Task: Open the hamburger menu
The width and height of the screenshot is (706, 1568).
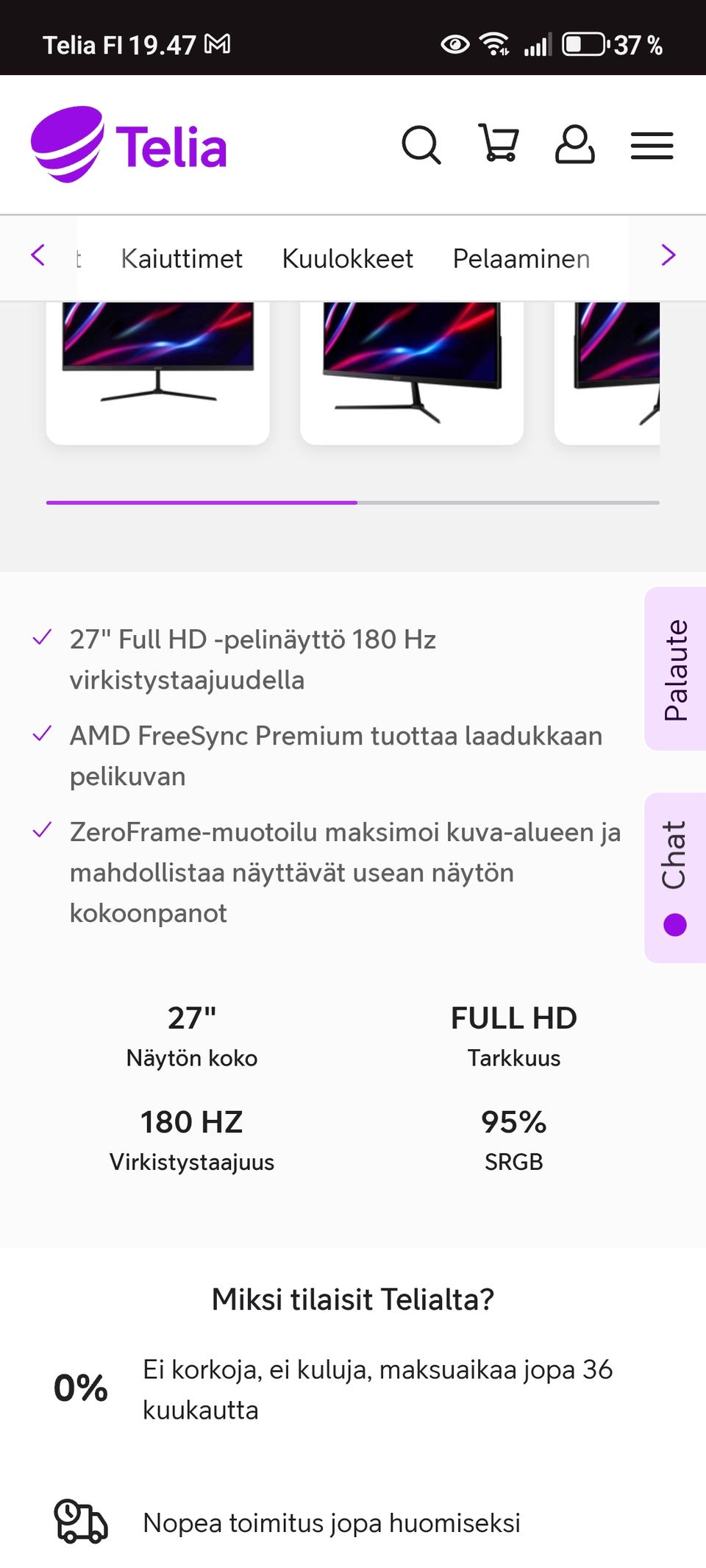Action: 652,146
